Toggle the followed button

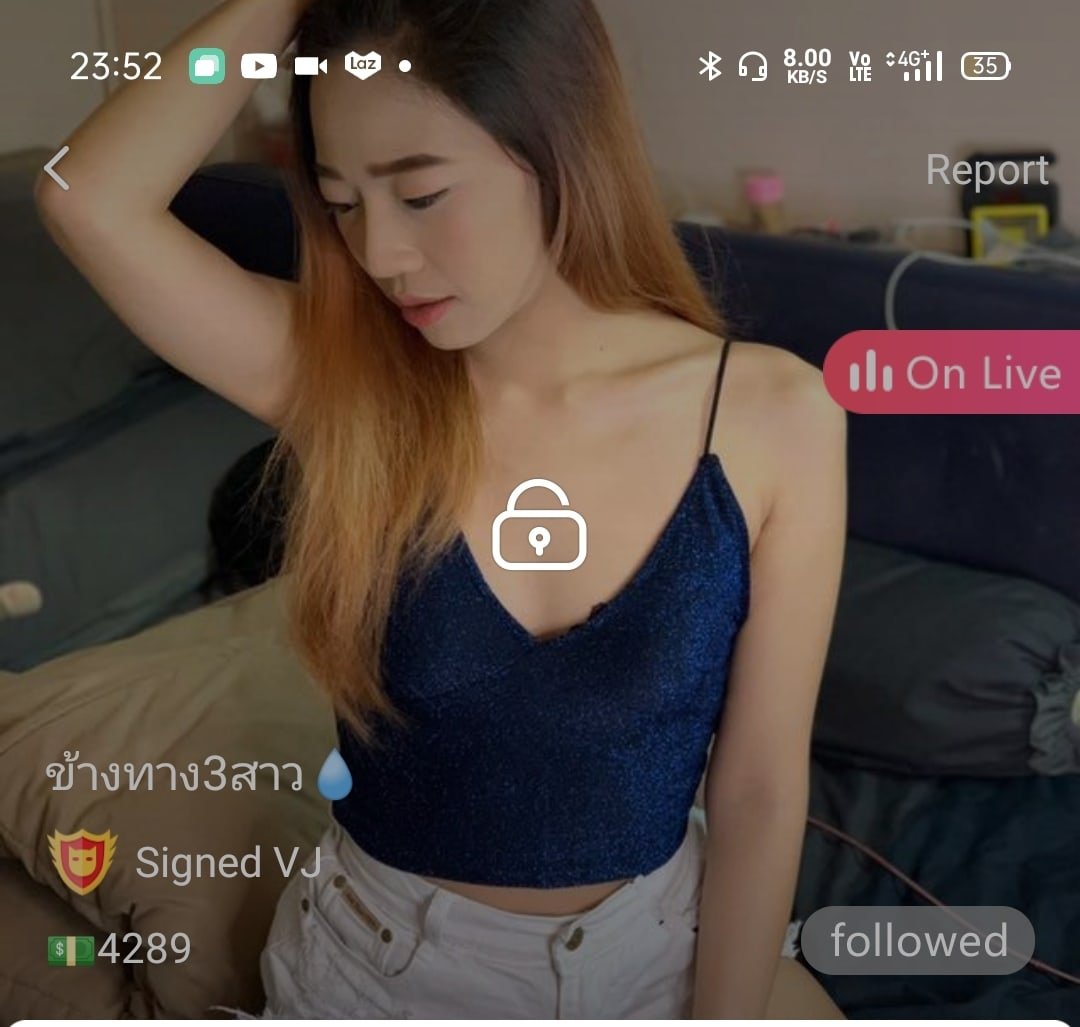pos(917,940)
